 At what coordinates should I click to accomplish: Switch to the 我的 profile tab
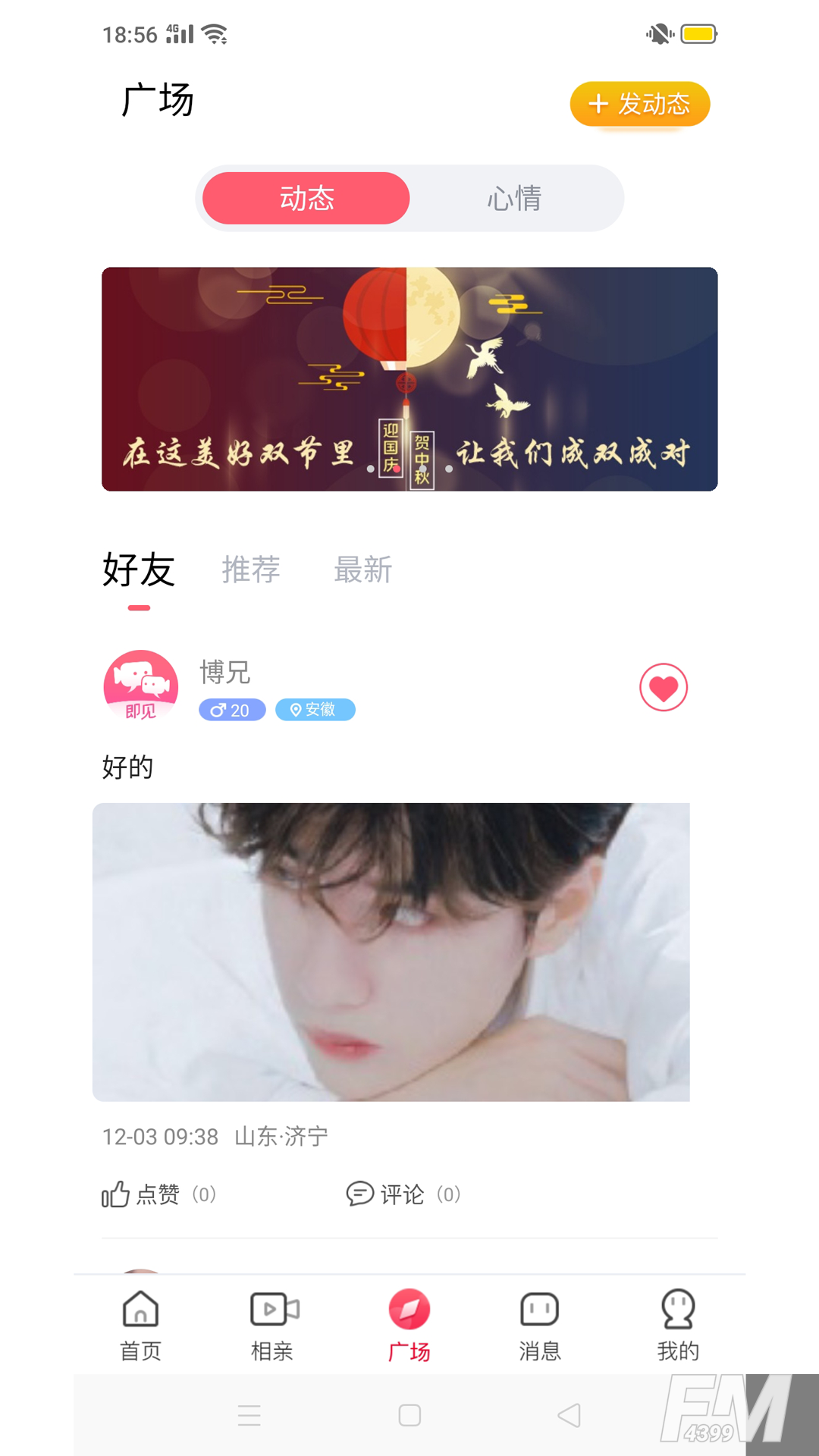pos(678,1325)
